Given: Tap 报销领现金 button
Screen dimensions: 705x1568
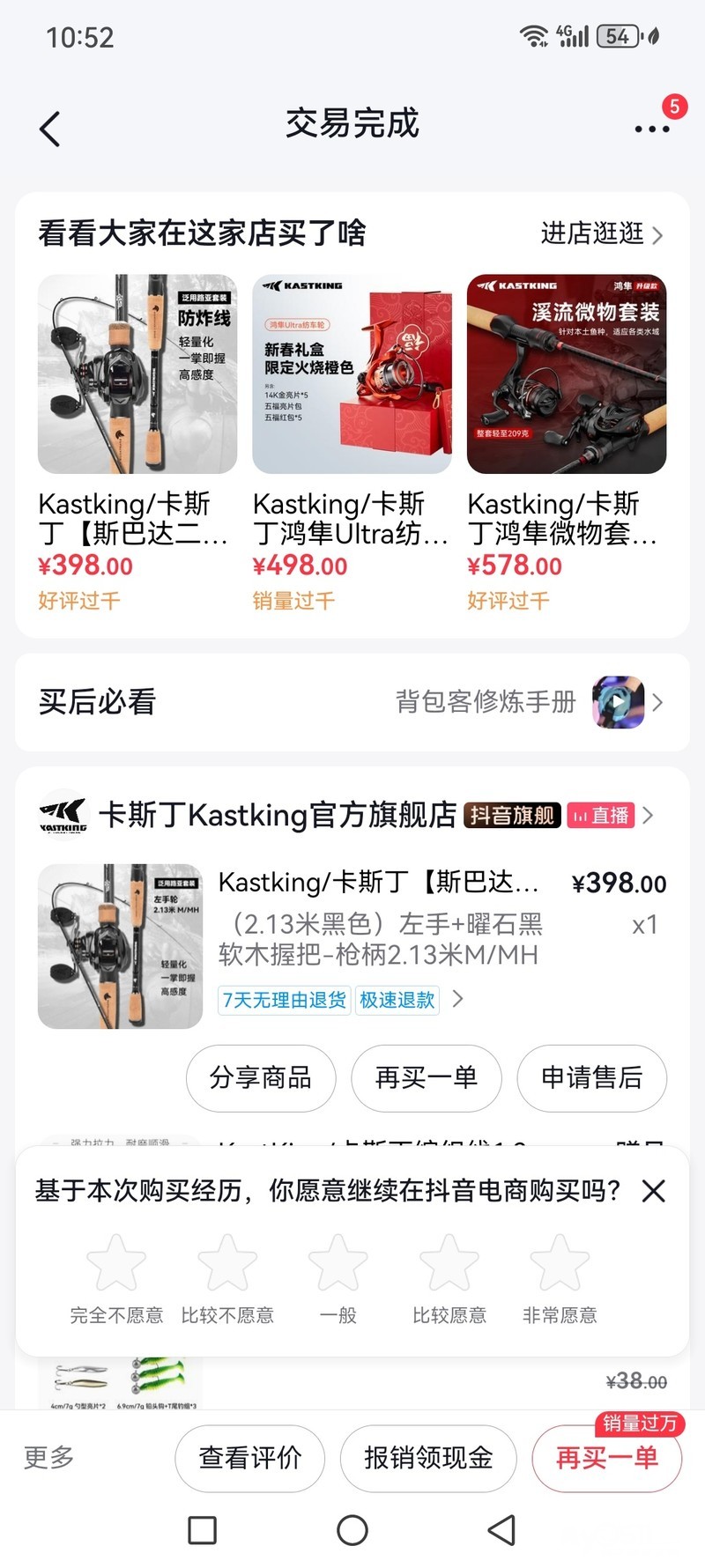Looking at the screenshot, I should pyautogui.click(x=428, y=1458).
